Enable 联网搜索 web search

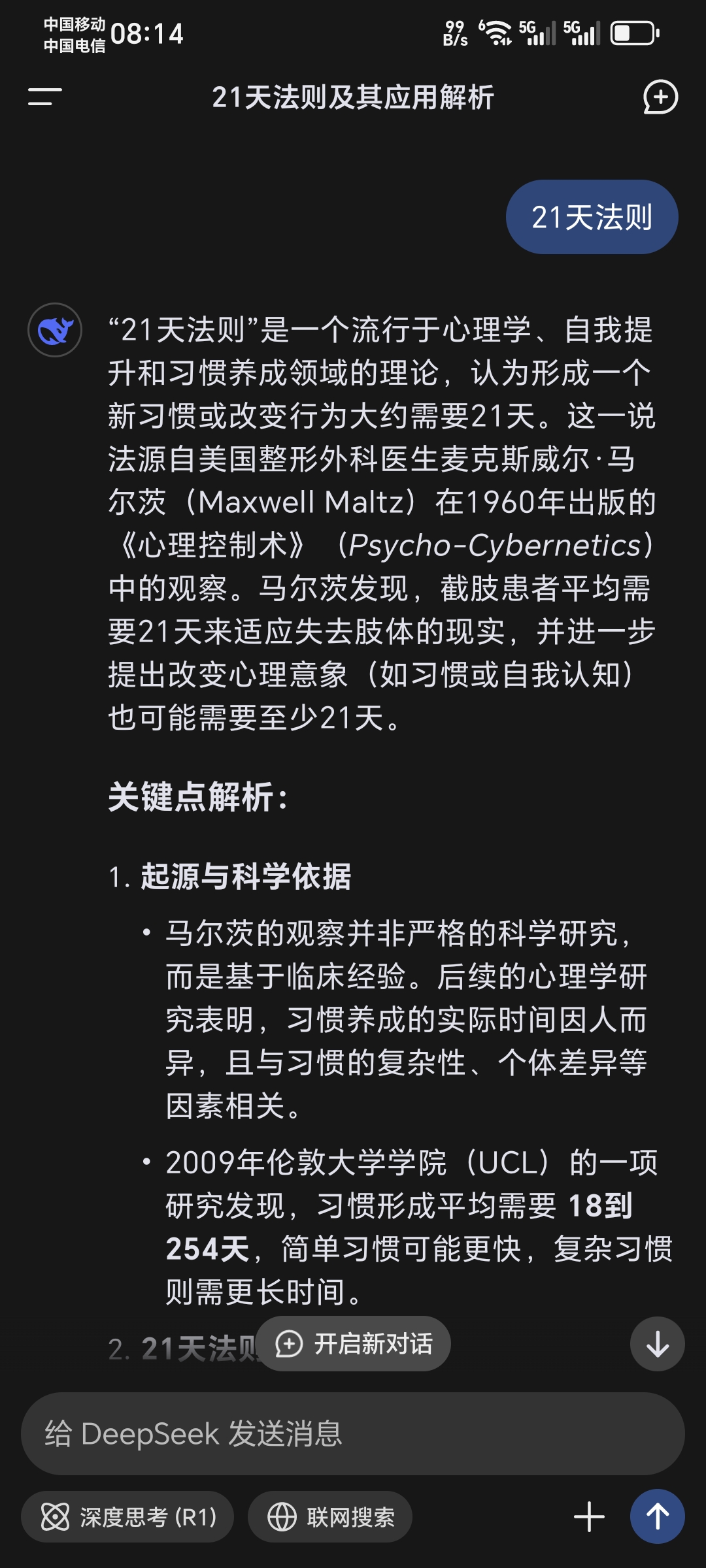pos(330,1517)
